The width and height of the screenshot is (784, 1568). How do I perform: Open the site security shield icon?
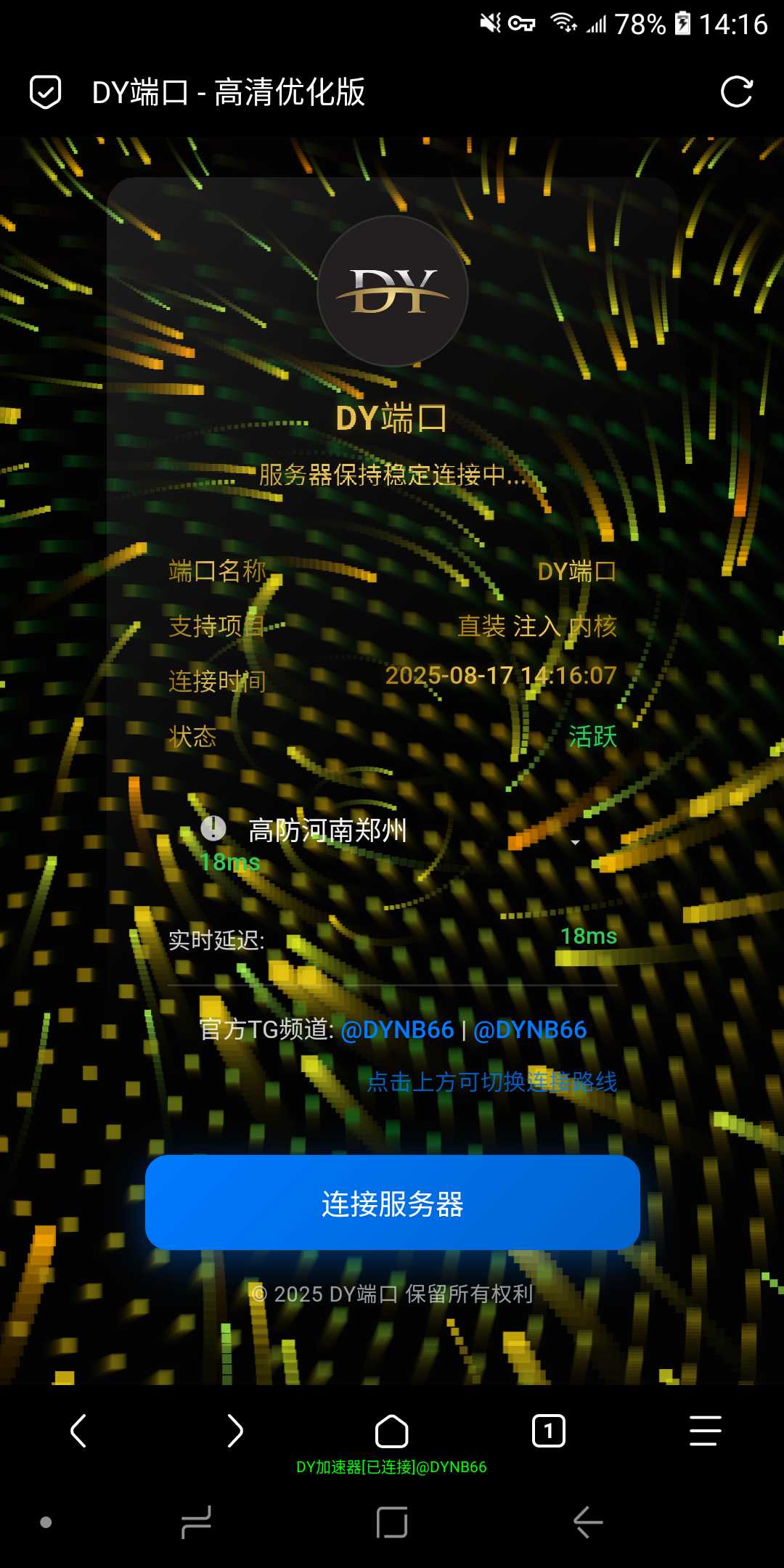45,92
